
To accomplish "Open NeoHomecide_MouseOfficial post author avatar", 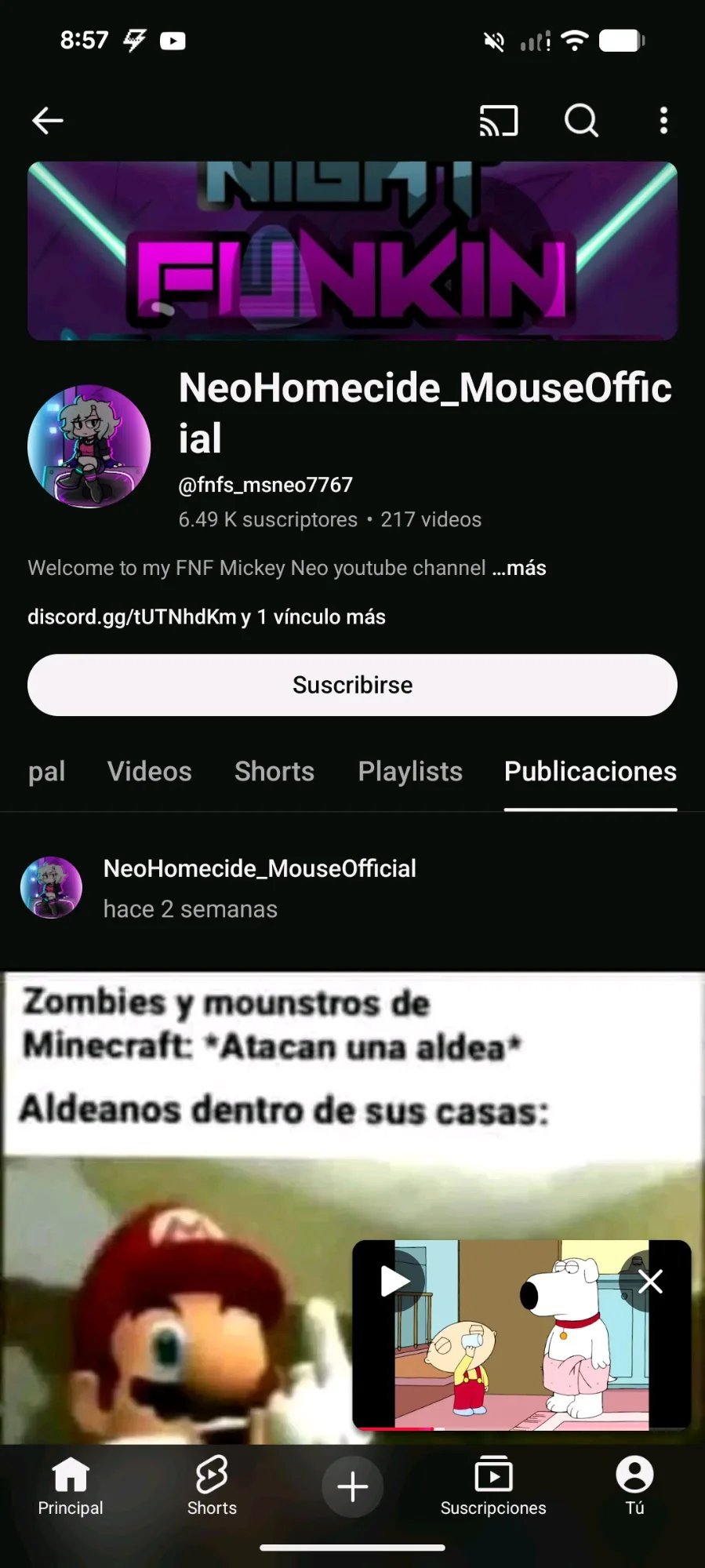I will (x=52, y=887).
